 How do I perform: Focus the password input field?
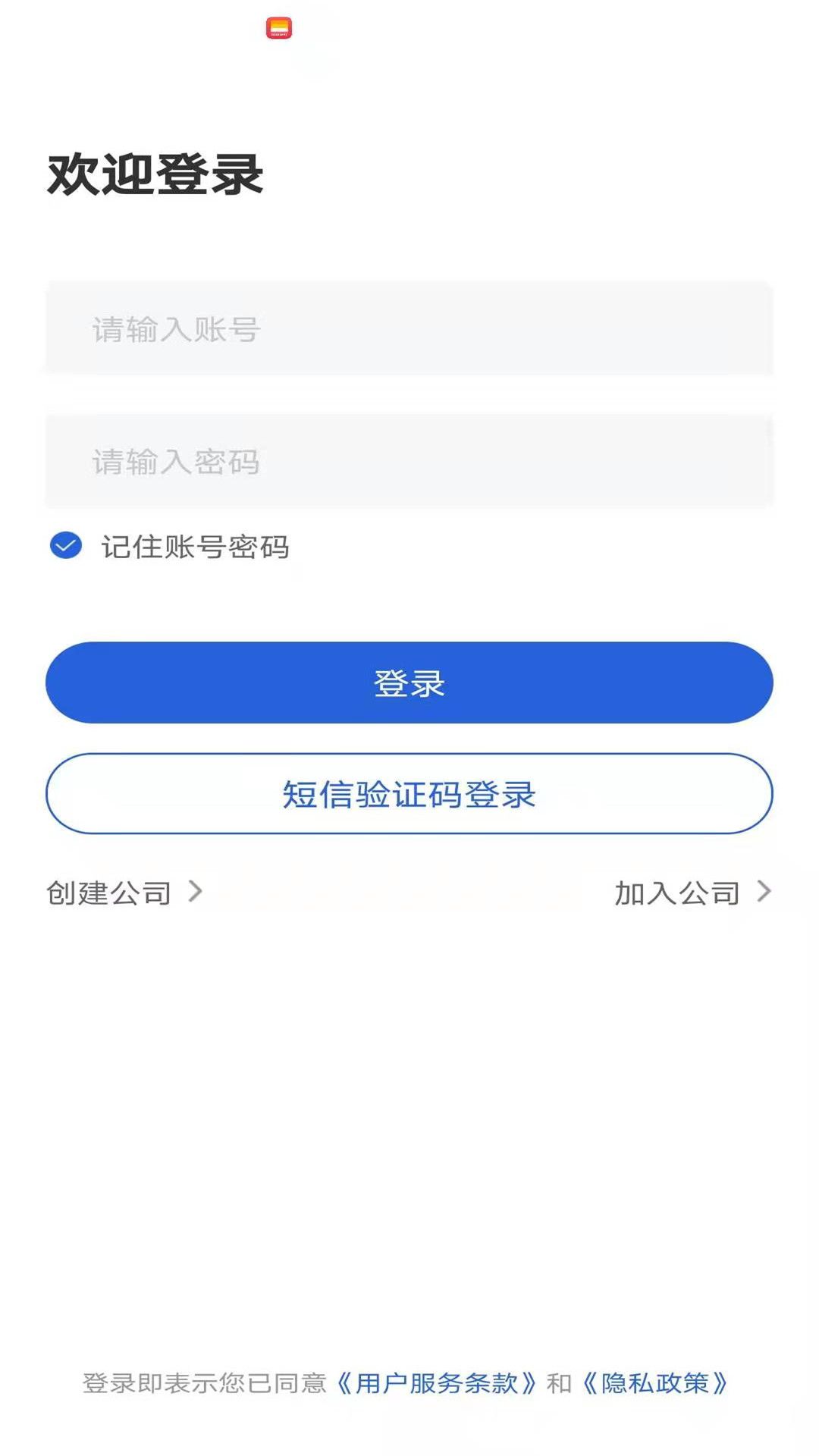click(409, 461)
